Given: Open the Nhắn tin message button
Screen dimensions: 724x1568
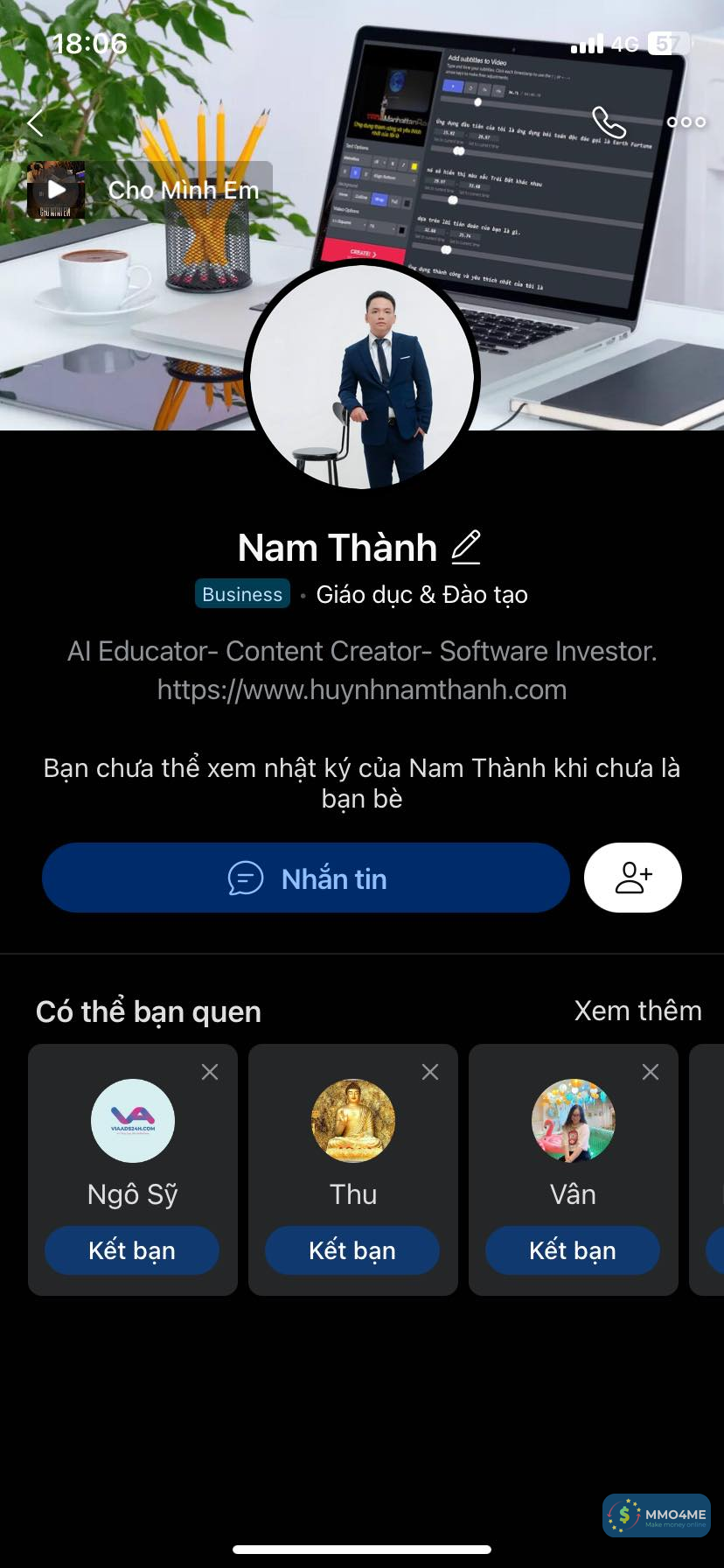Looking at the screenshot, I should 306,878.
